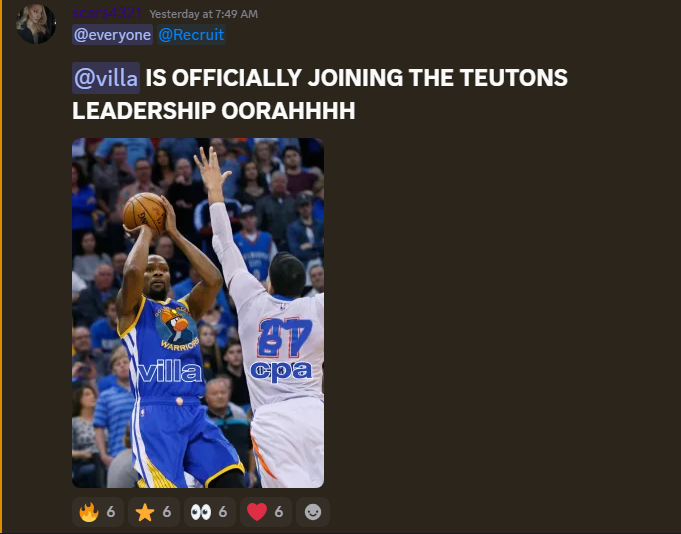Viewport: 681px width, 534px height.
Task: Add a star reaction
Action: (x=153, y=512)
